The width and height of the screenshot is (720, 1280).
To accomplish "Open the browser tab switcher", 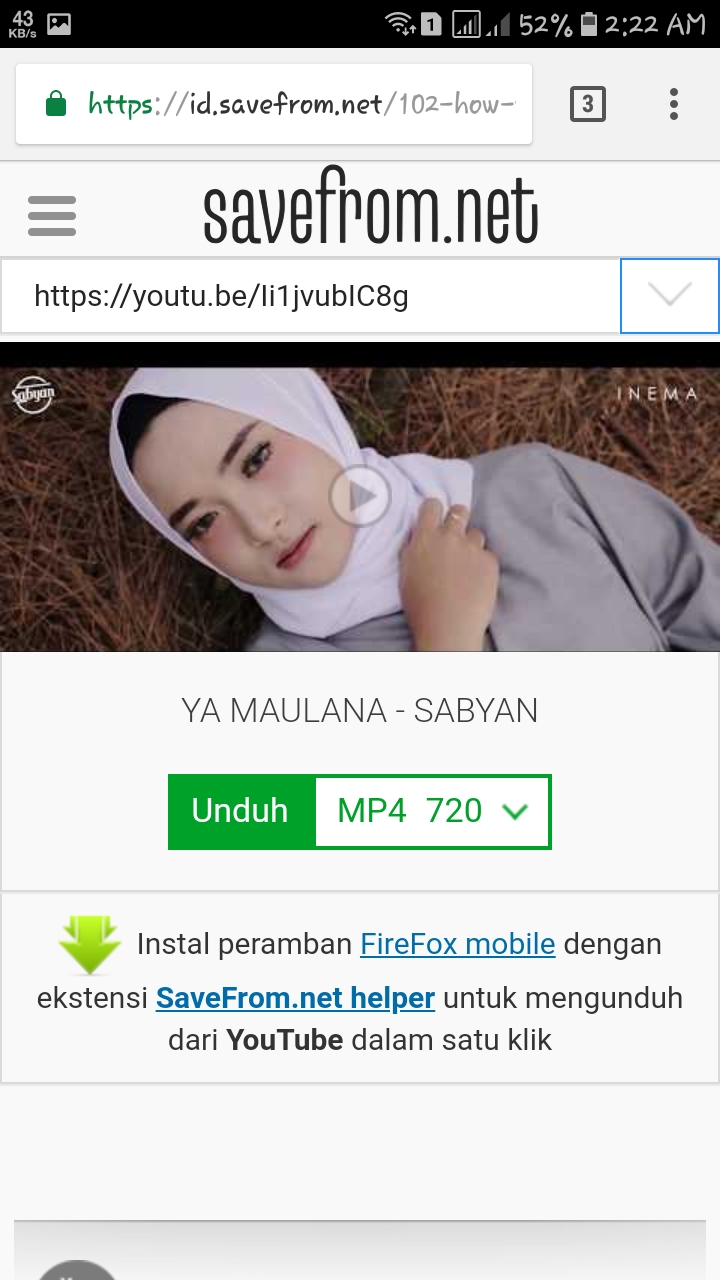I will click(587, 104).
